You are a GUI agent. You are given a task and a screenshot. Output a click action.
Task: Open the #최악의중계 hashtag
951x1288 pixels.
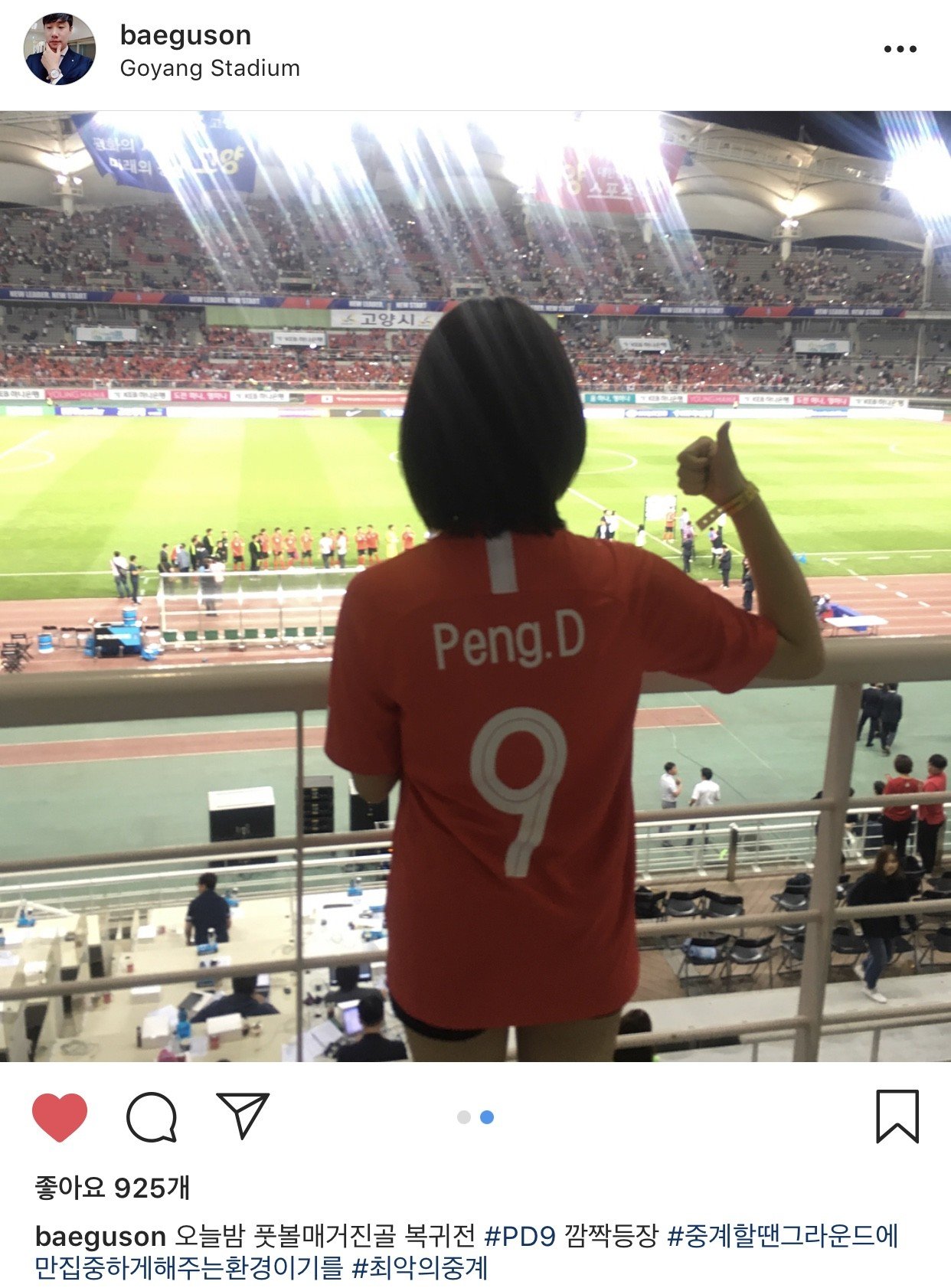420,1268
